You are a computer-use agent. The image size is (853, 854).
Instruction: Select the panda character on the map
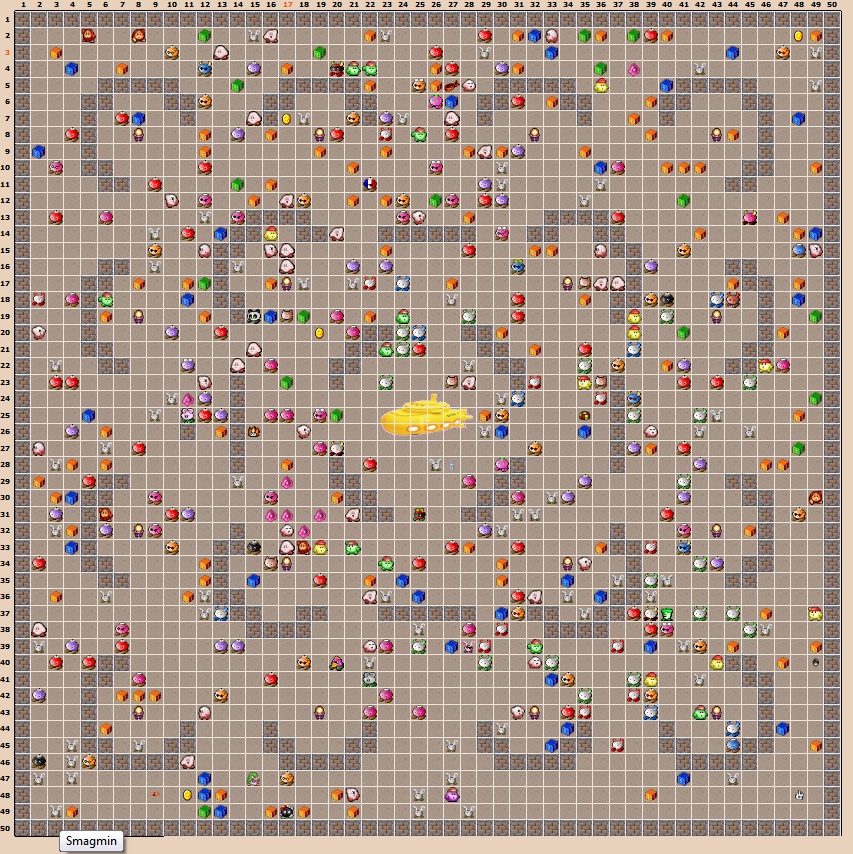coord(254,316)
